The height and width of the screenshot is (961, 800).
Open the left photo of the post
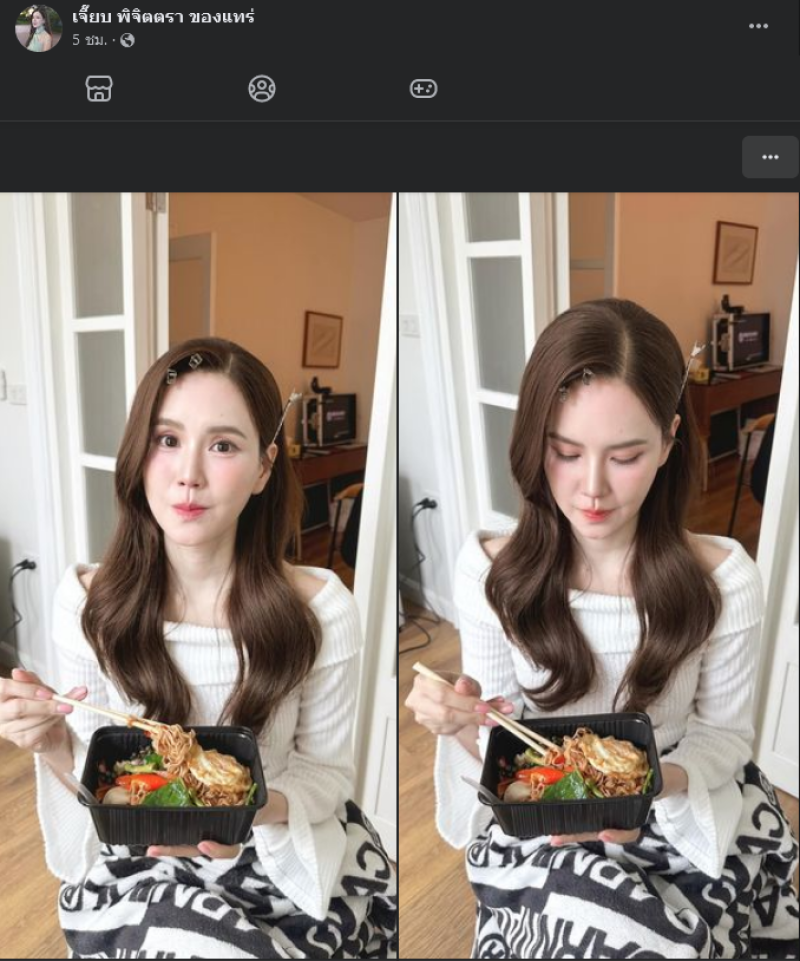click(197, 575)
